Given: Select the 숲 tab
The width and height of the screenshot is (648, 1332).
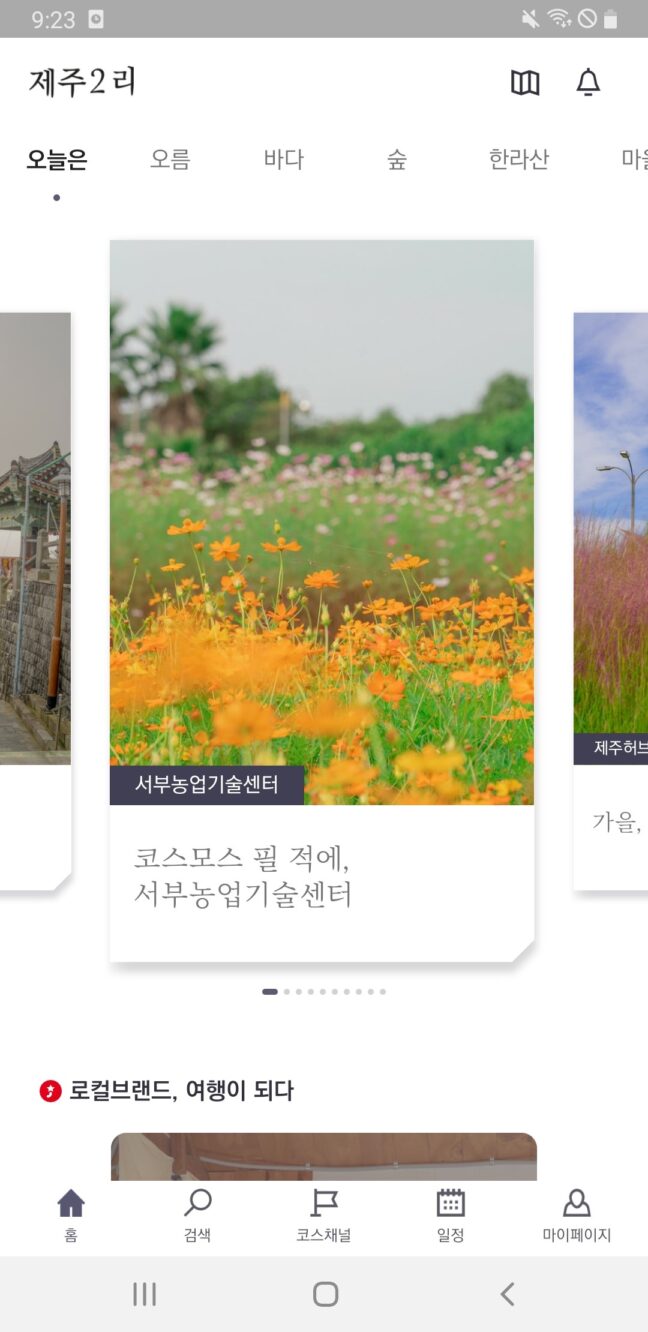Looking at the screenshot, I should [x=397, y=159].
